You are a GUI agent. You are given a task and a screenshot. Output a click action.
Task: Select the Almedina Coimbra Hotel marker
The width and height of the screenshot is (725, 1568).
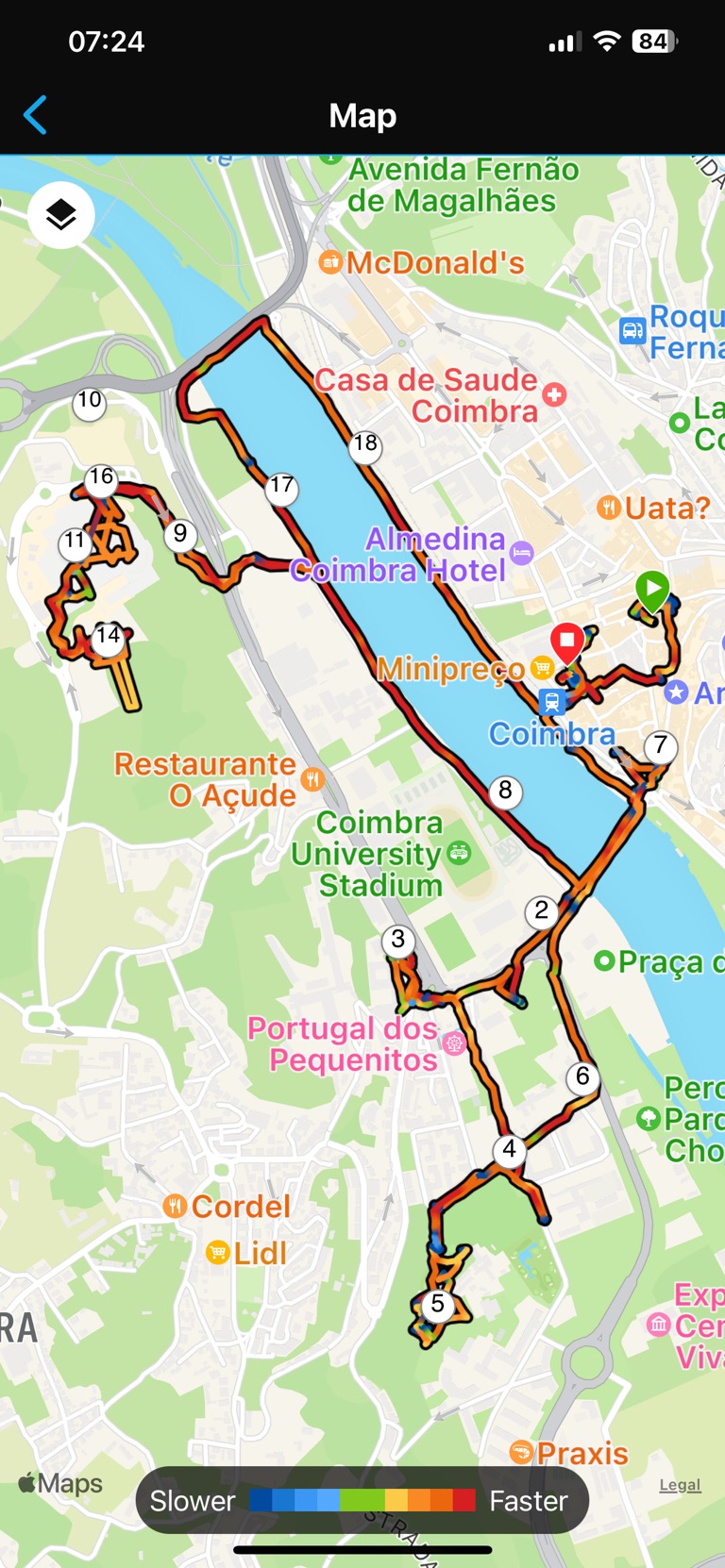pos(522,554)
